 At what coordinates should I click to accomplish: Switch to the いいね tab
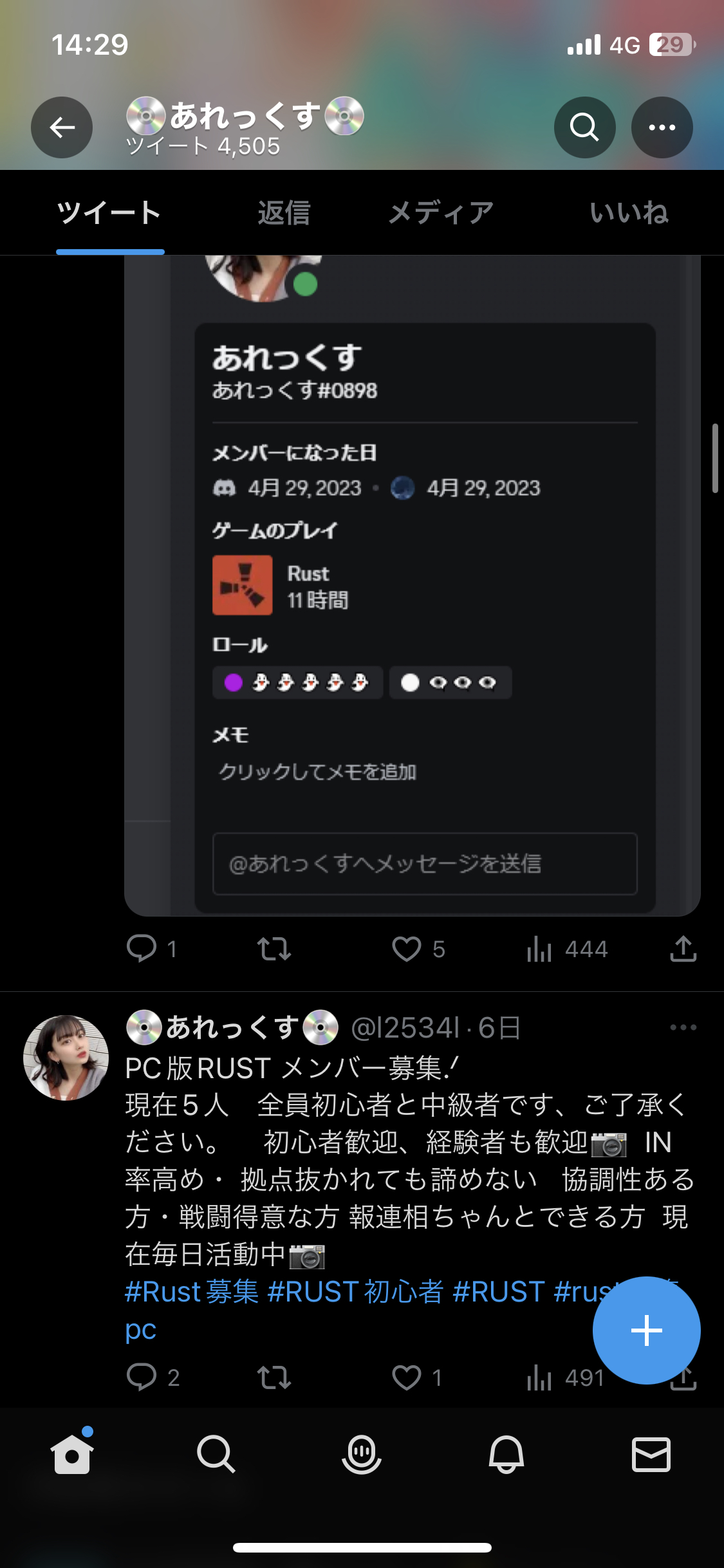pyautogui.click(x=629, y=213)
